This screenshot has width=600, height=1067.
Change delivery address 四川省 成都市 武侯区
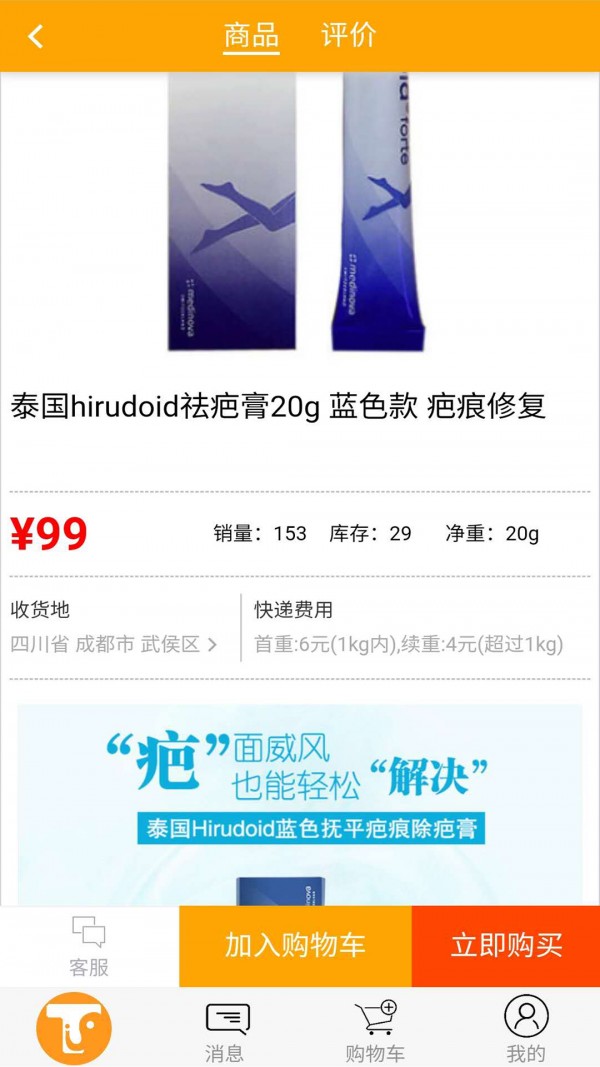pyautogui.click(x=115, y=644)
